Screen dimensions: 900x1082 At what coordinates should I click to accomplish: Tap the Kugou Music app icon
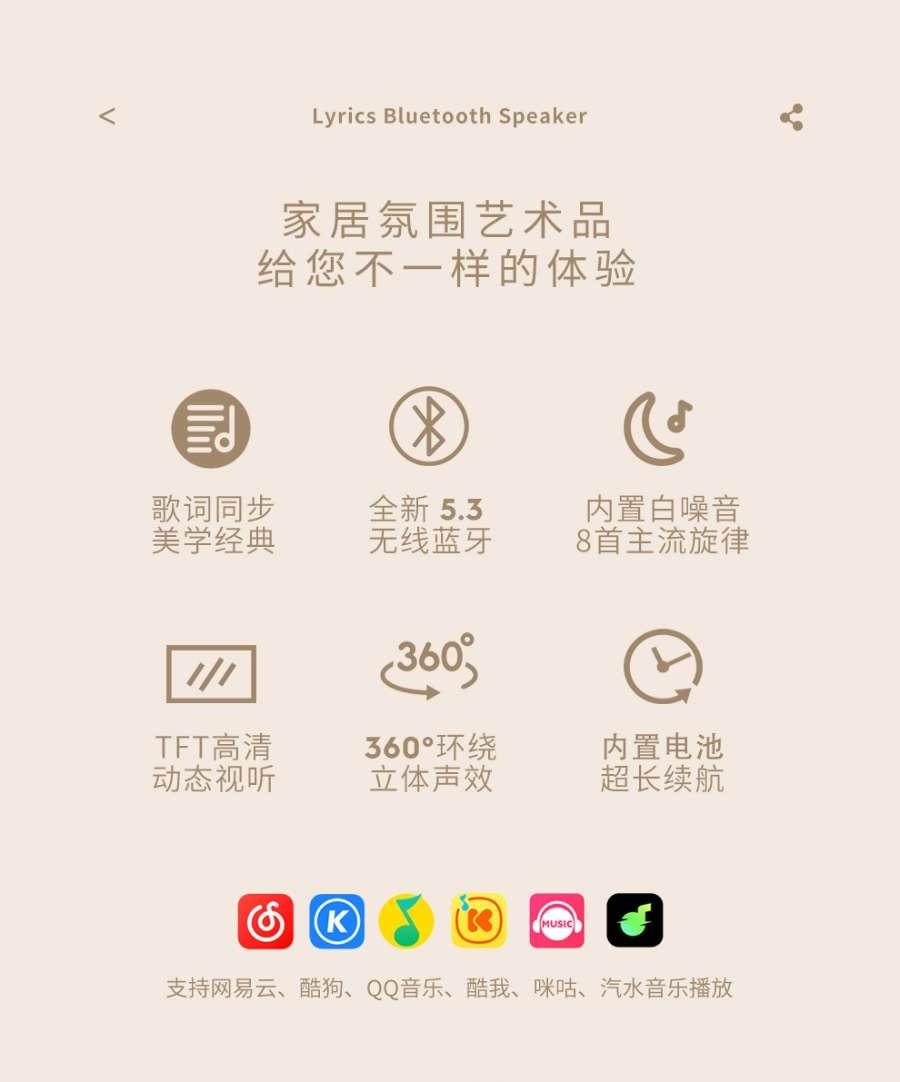337,921
